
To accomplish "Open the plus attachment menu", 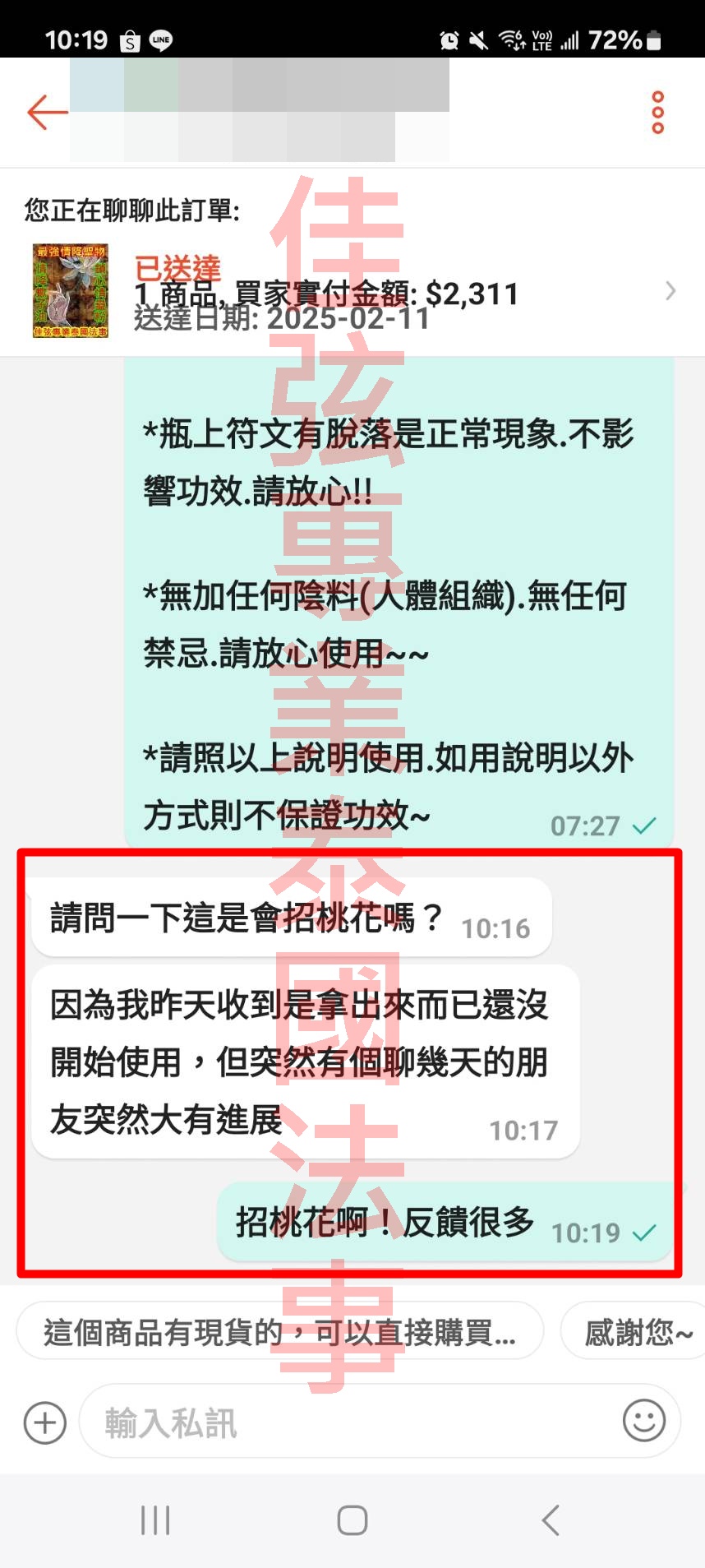I will point(45,1422).
